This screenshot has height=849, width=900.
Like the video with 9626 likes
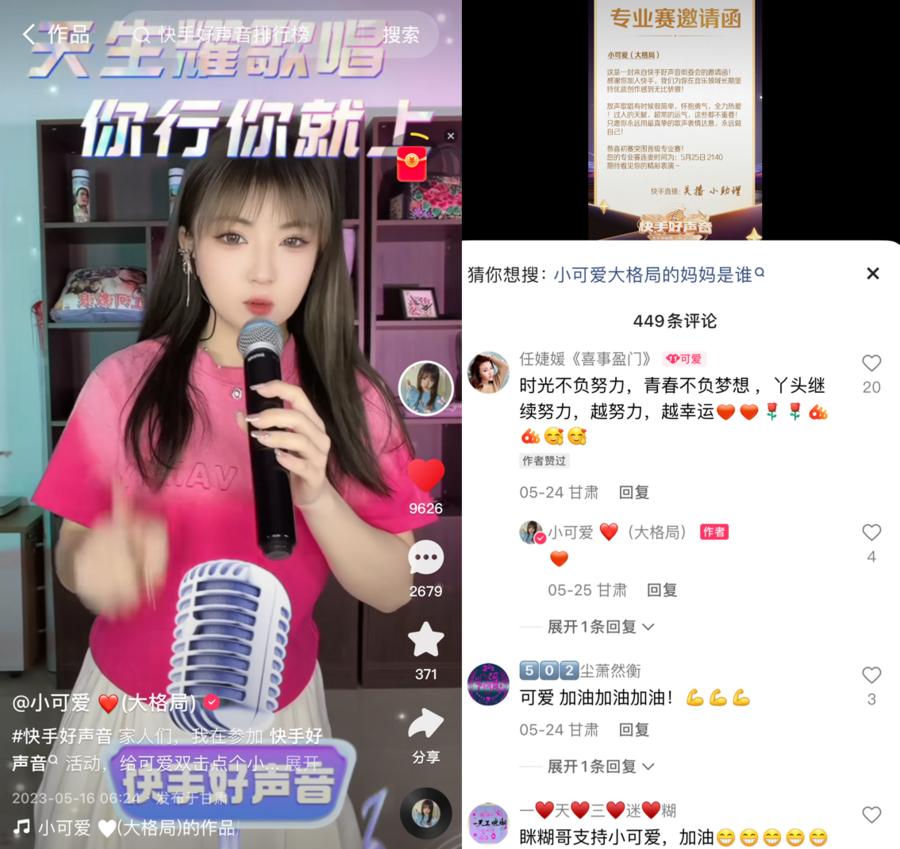click(426, 477)
